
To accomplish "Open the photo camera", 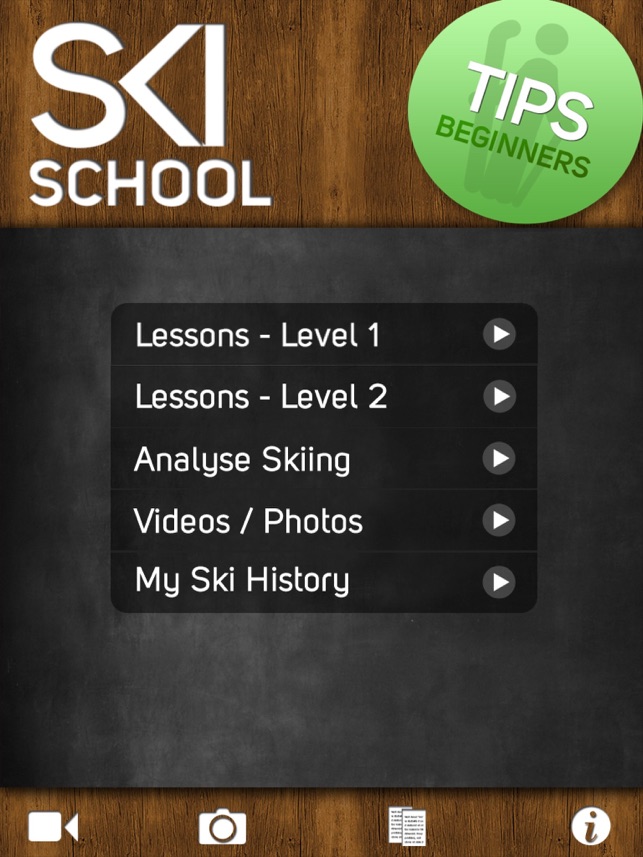I will pos(222,827).
